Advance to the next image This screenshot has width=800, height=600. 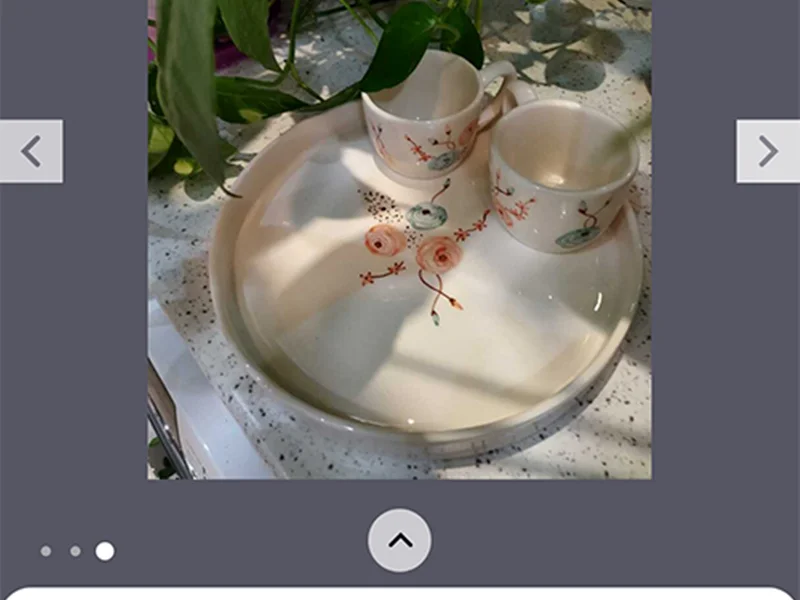[x=767, y=151]
